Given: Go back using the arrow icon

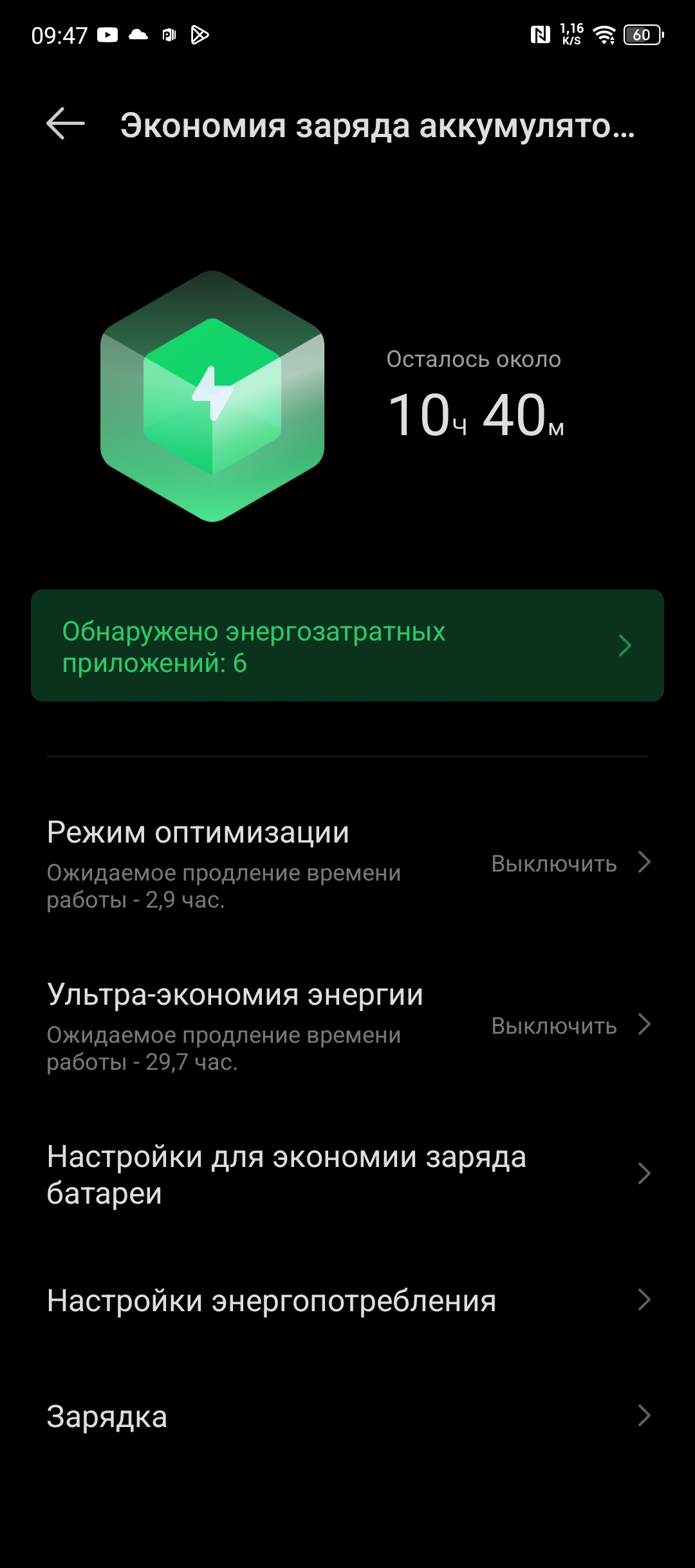Looking at the screenshot, I should click(x=66, y=124).
